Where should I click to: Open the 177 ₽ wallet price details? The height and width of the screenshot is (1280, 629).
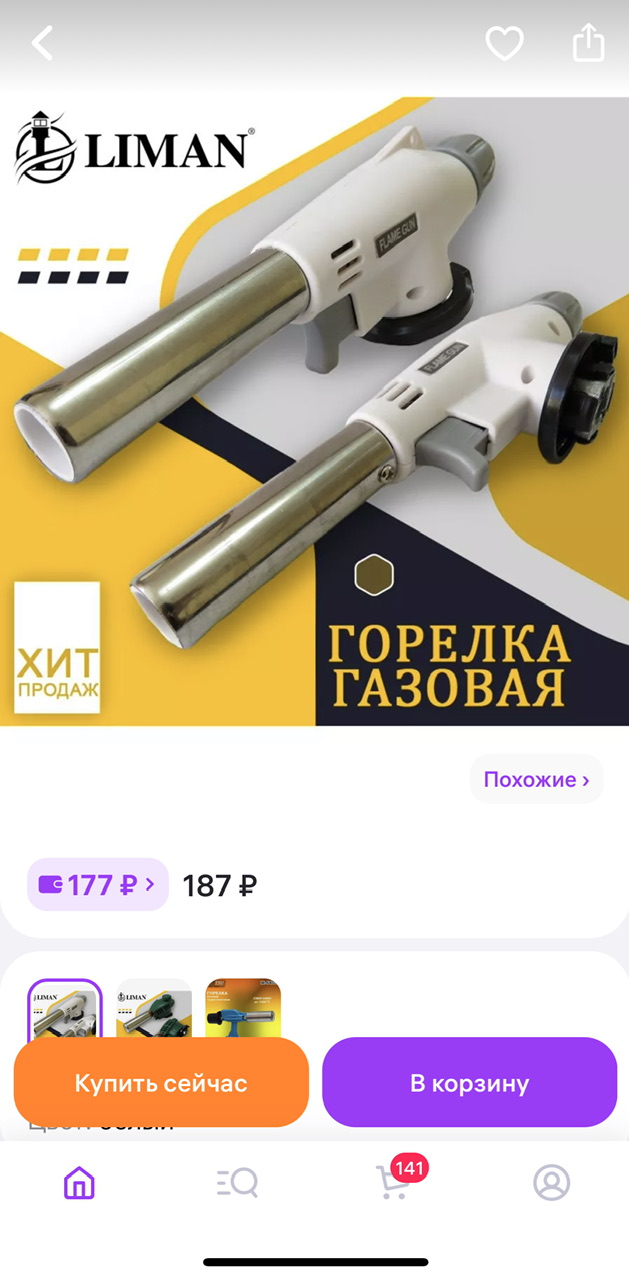pos(97,885)
